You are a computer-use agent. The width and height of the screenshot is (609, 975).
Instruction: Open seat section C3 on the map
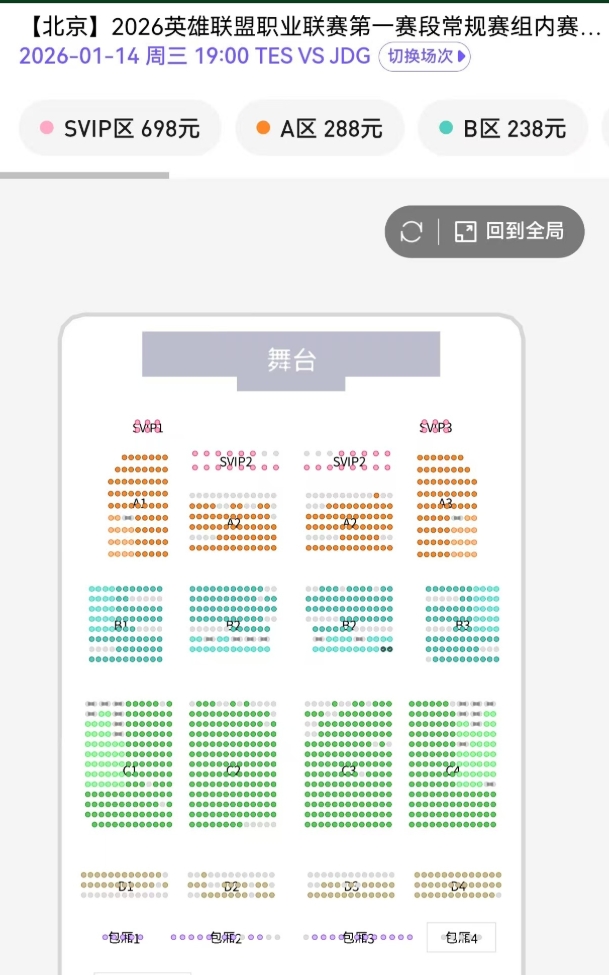pyautogui.click(x=348, y=770)
